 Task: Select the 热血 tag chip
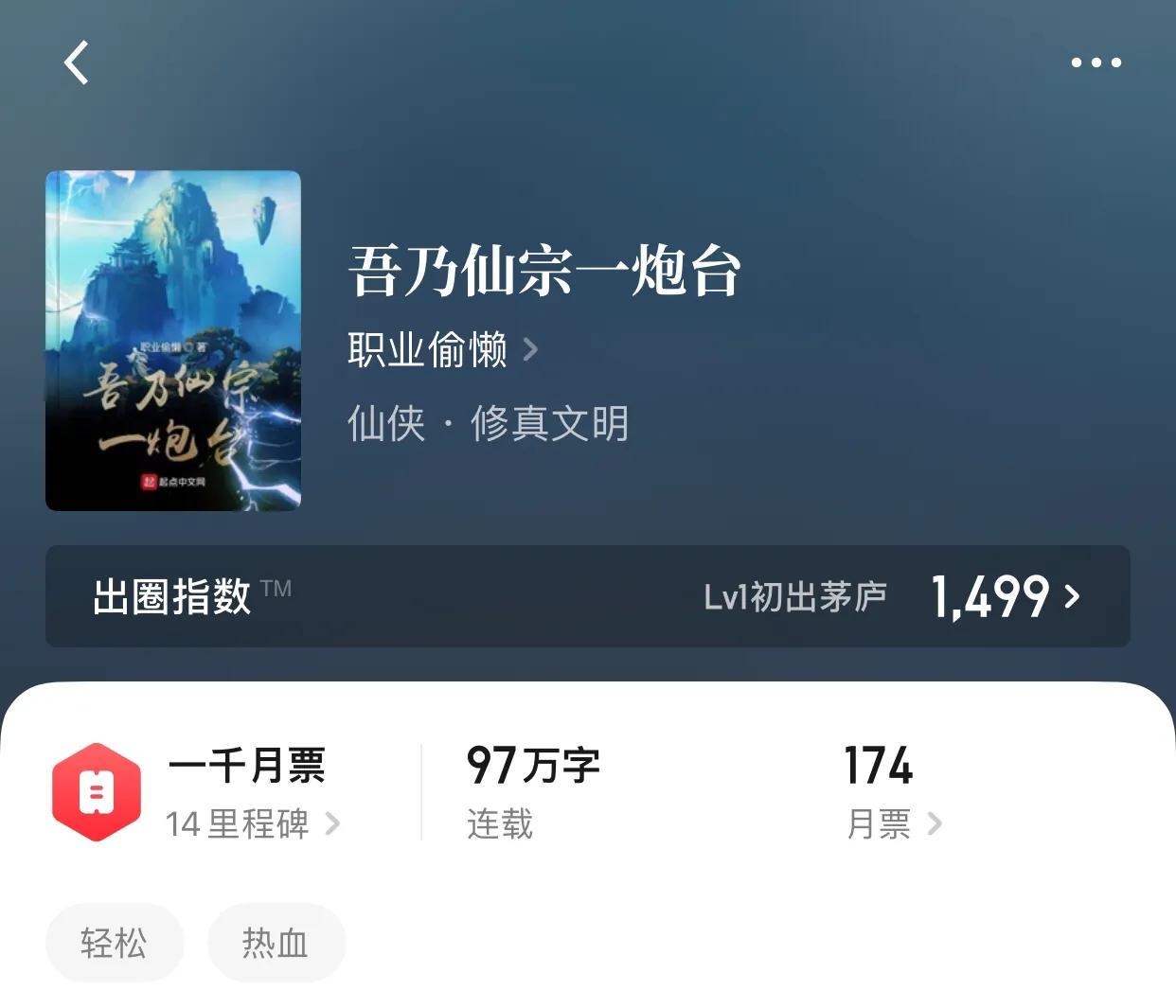pos(276,943)
